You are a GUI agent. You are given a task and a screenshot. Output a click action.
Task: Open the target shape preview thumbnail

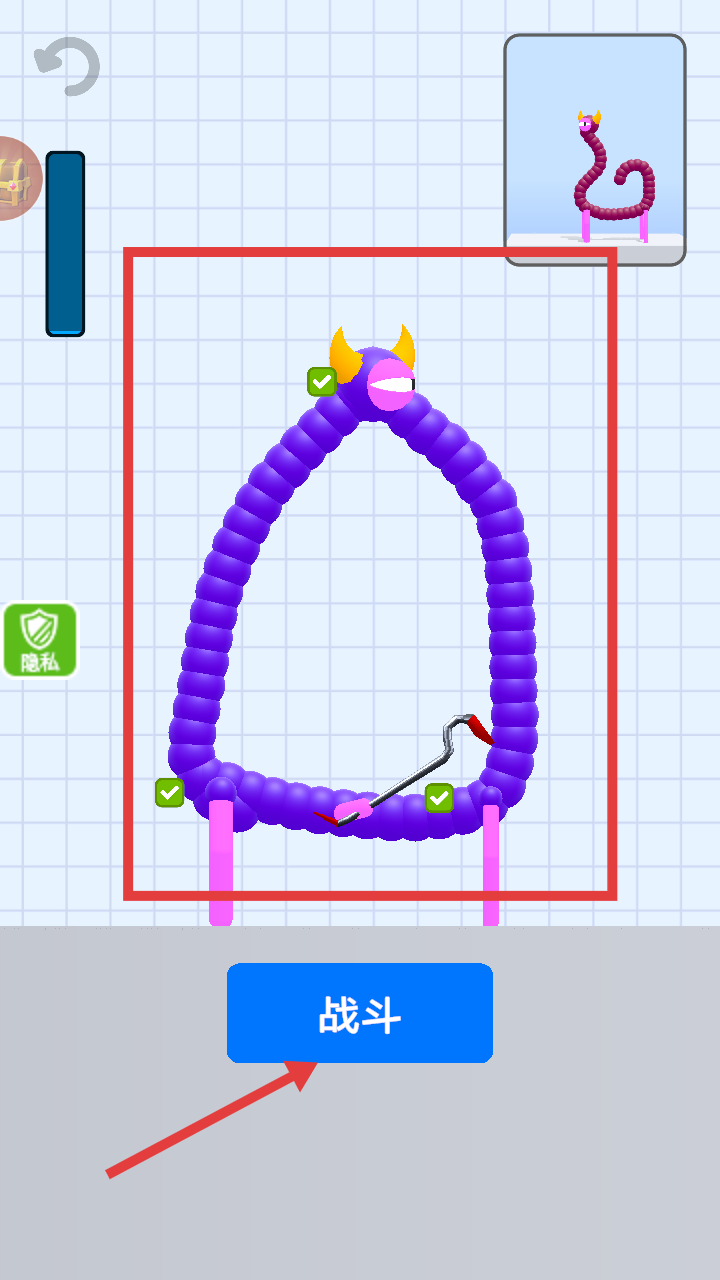click(594, 150)
